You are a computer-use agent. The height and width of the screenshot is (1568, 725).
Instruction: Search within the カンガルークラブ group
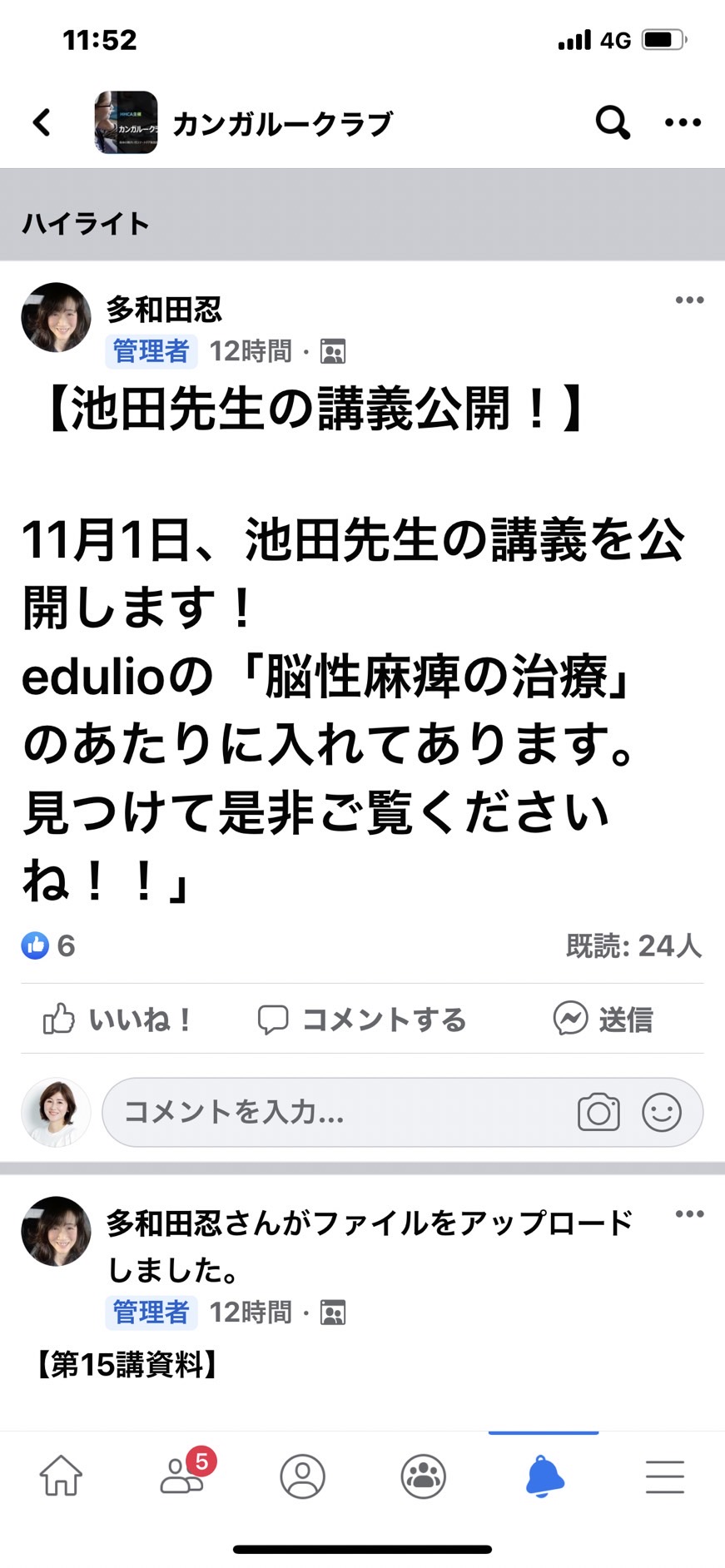[x=613, y=122]
